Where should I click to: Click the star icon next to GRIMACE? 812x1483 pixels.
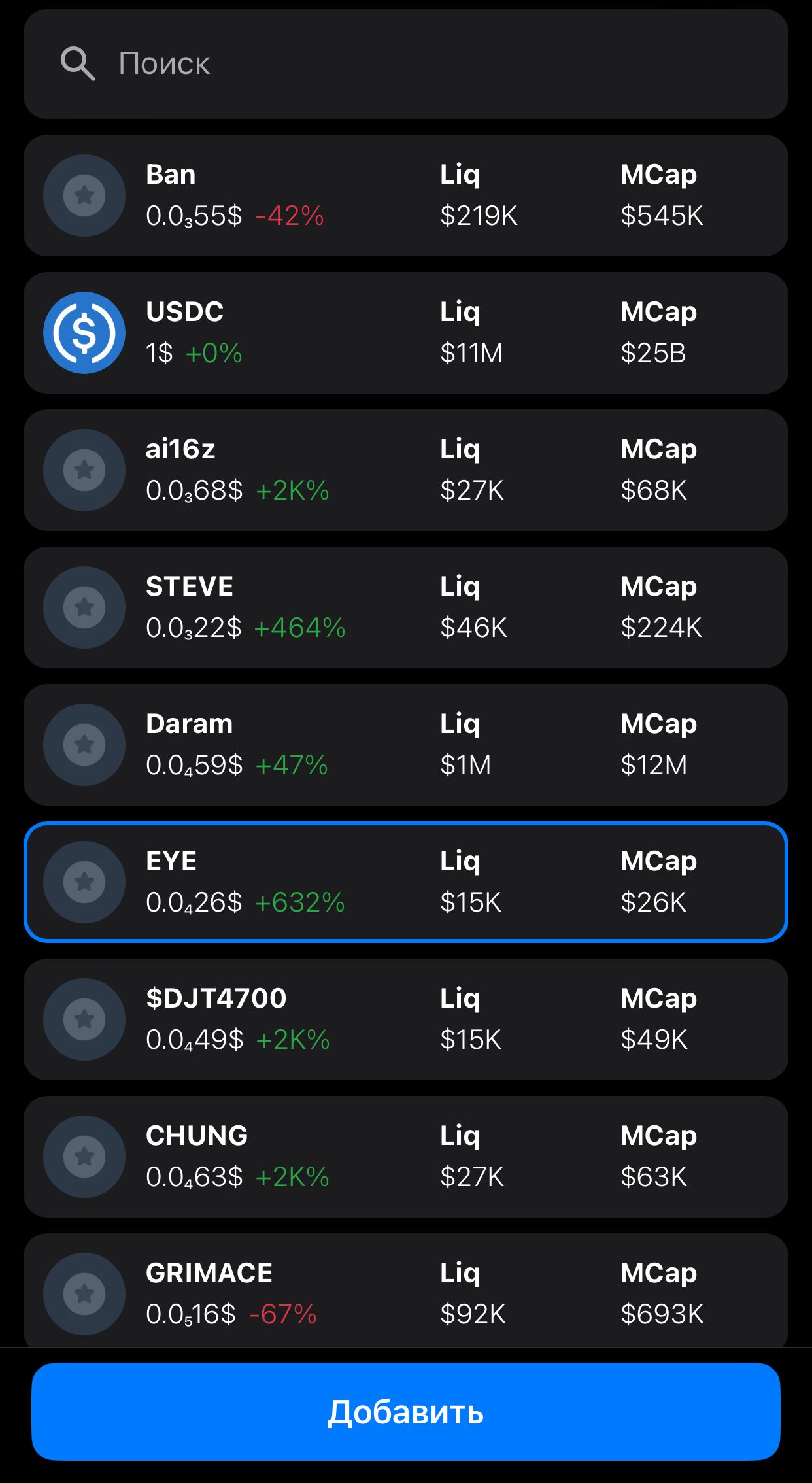(x=84, y=1293)
